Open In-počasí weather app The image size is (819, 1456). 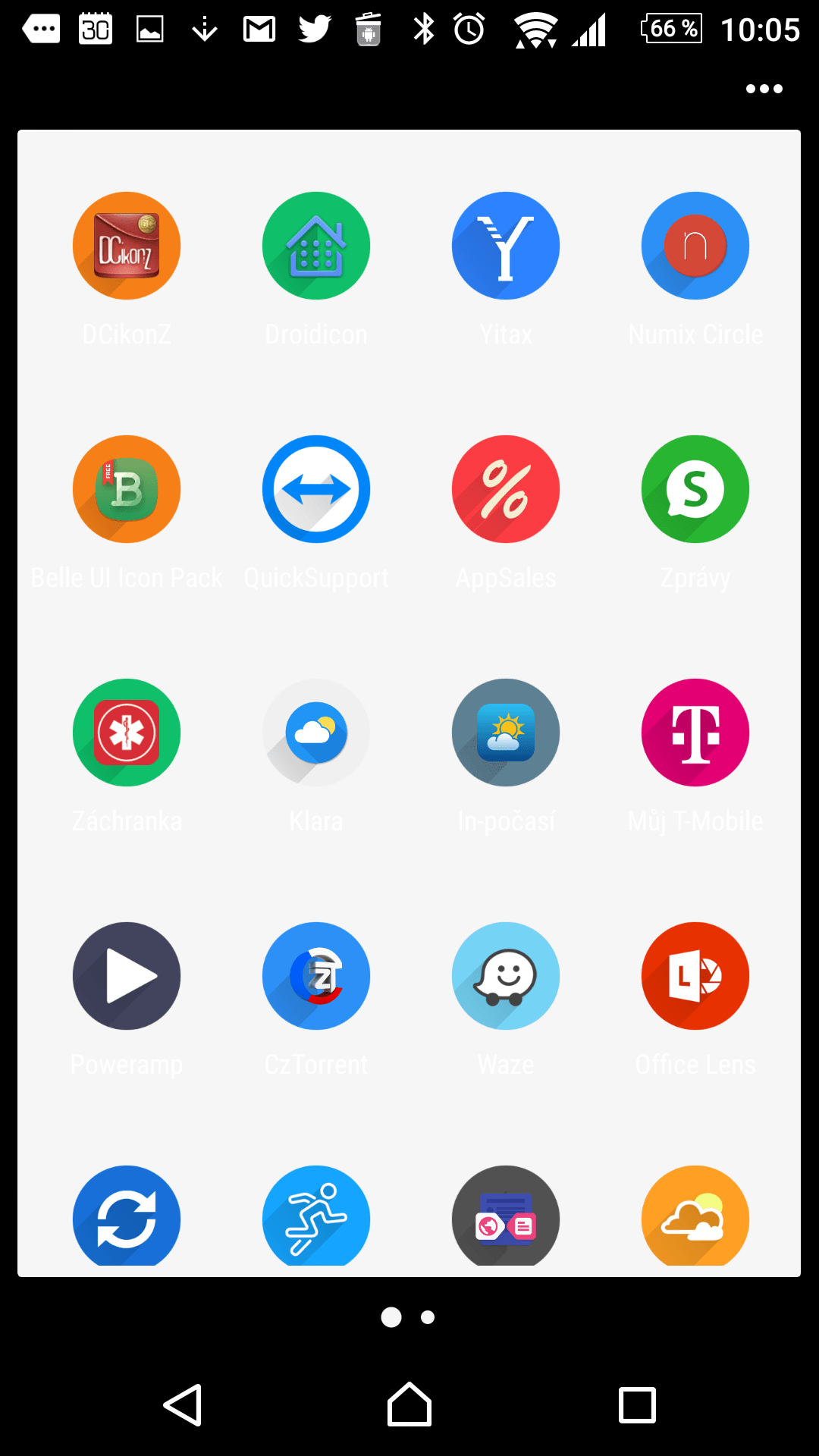tap(506, 733)
